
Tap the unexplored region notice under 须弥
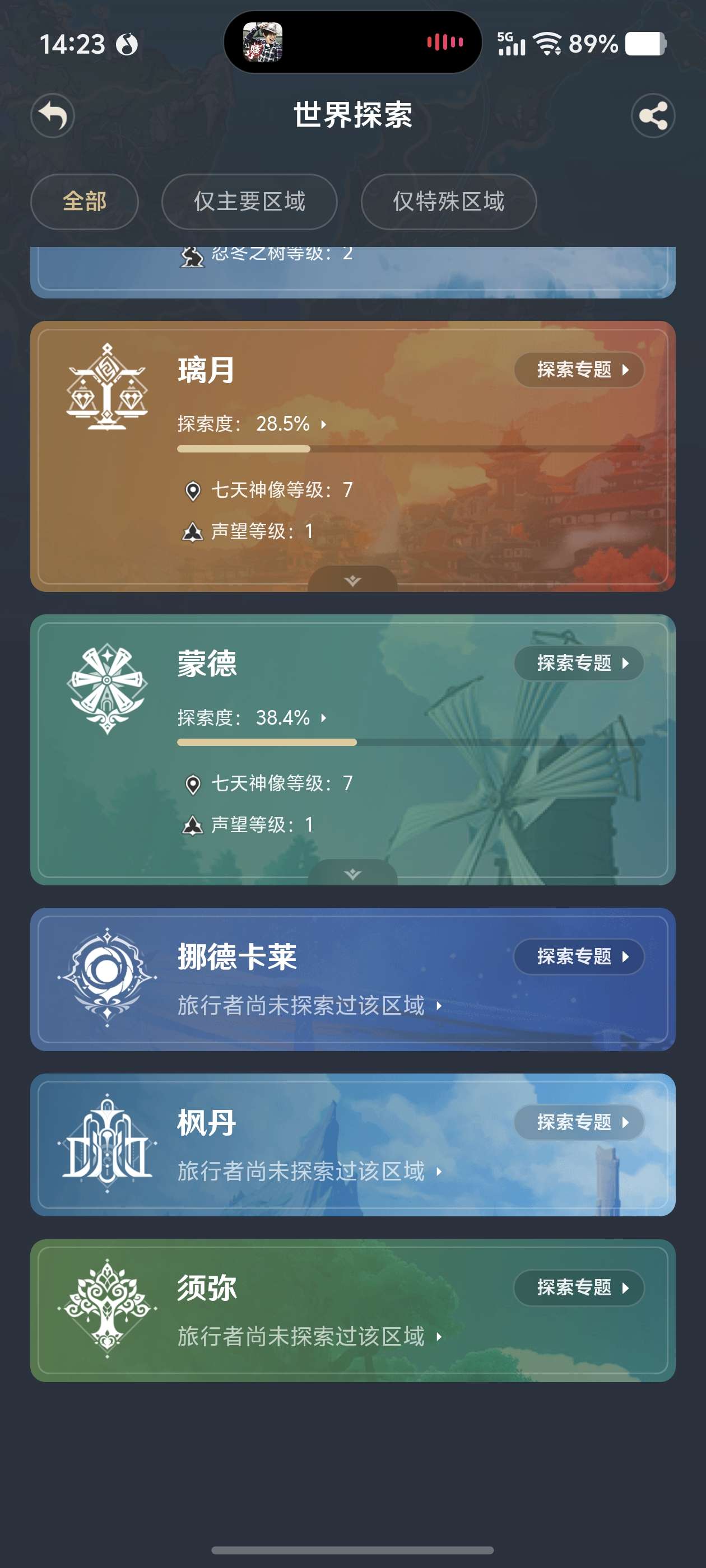tap(309, 1337)
